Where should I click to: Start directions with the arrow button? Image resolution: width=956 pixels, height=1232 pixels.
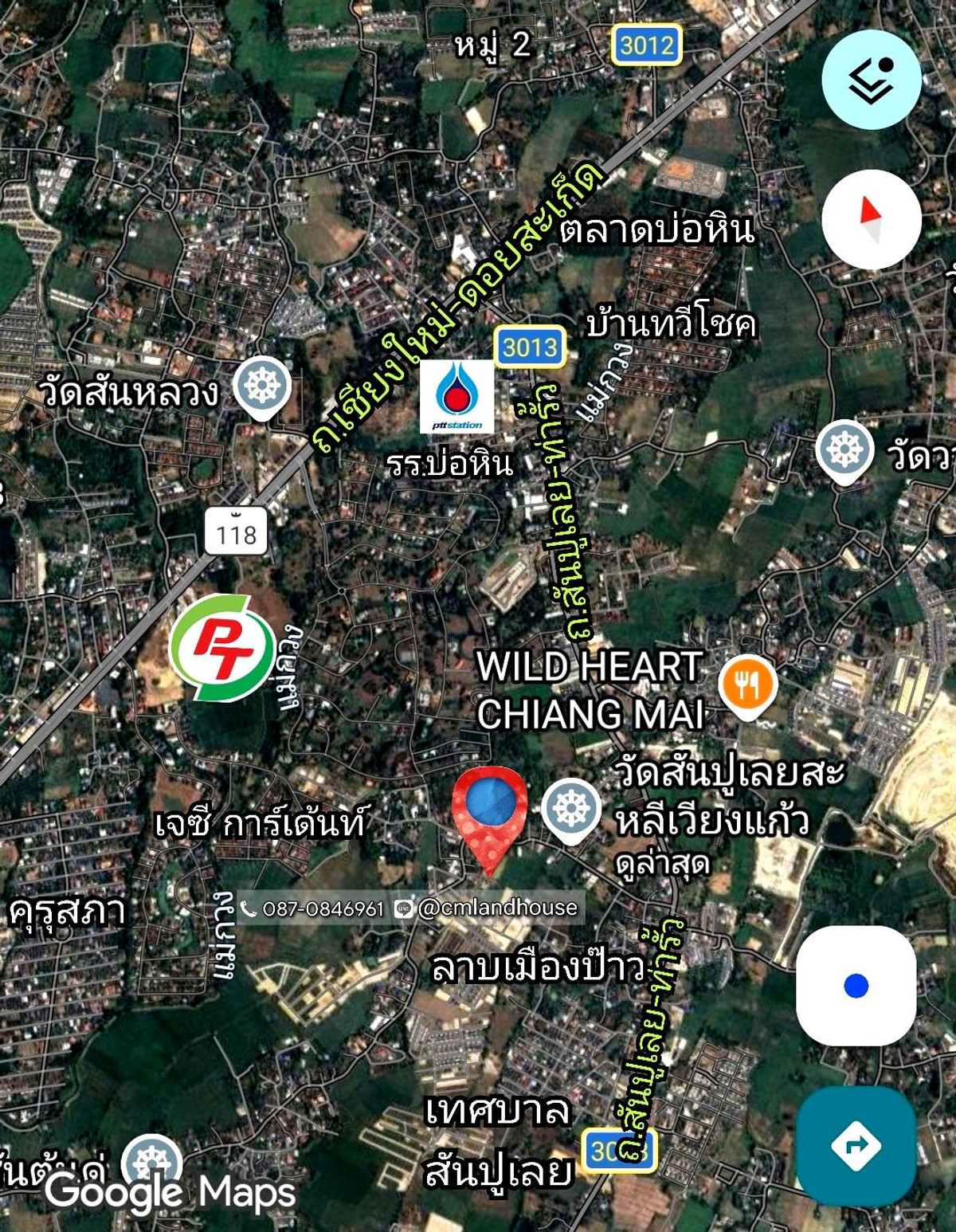tap(856, 1146)
